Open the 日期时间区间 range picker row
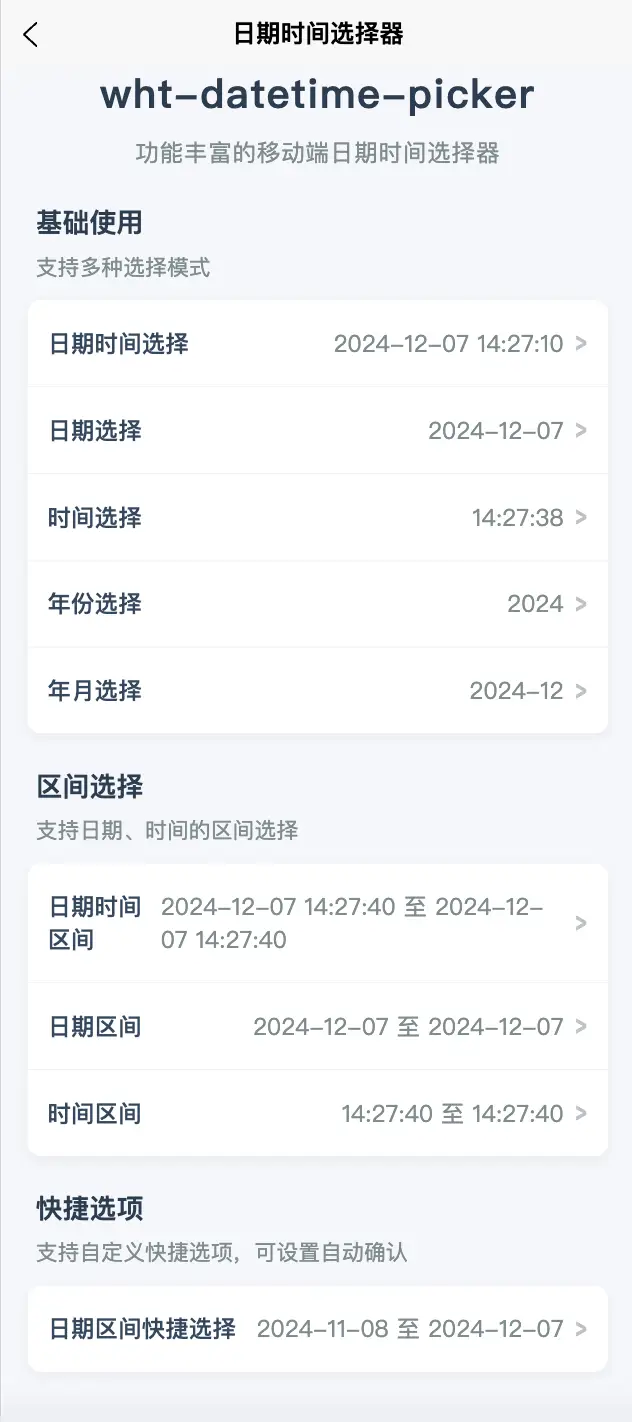632x1422 pixels. [x=317, y=923]
